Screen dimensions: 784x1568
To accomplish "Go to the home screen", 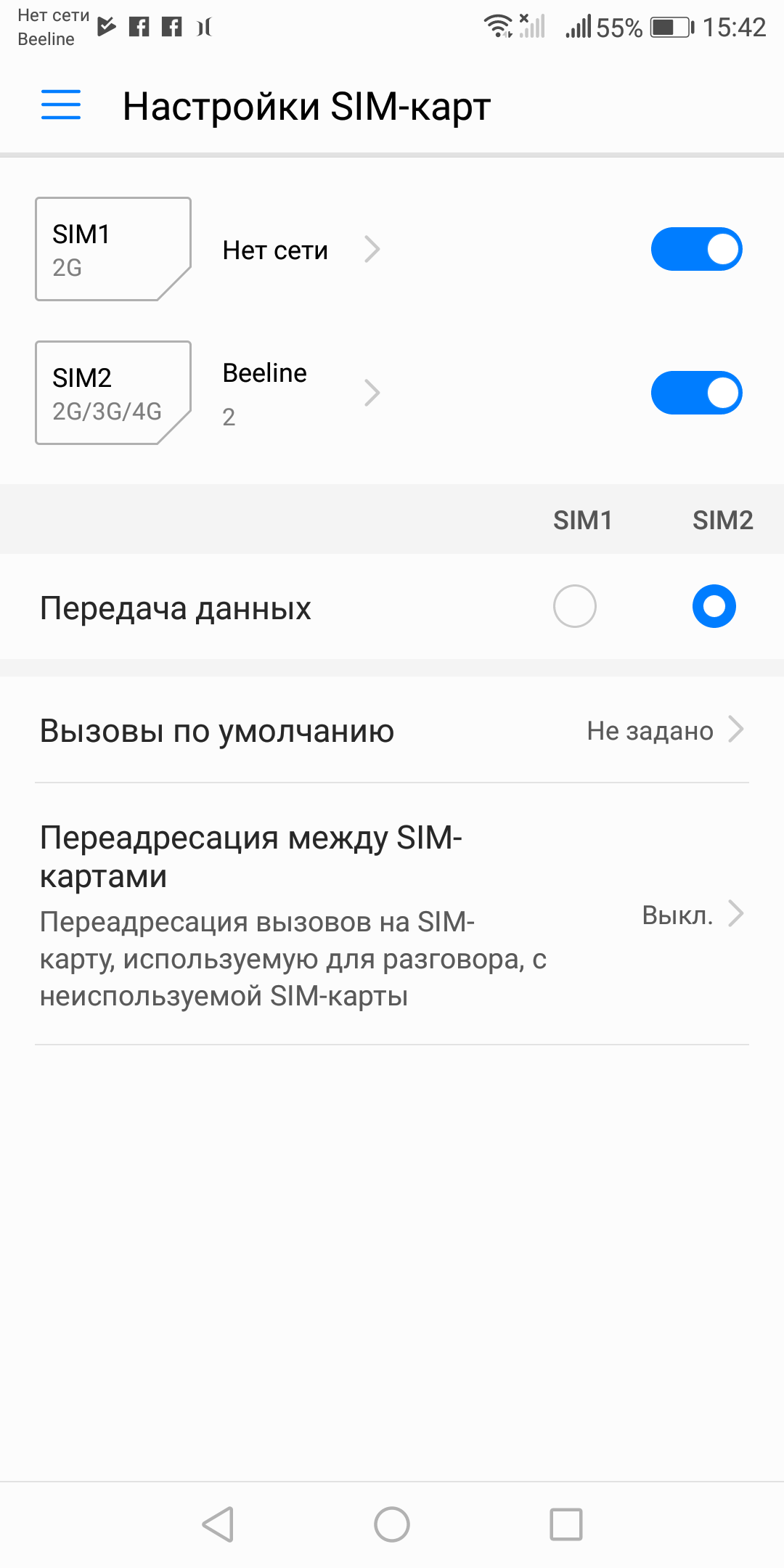I will 392,1524.
